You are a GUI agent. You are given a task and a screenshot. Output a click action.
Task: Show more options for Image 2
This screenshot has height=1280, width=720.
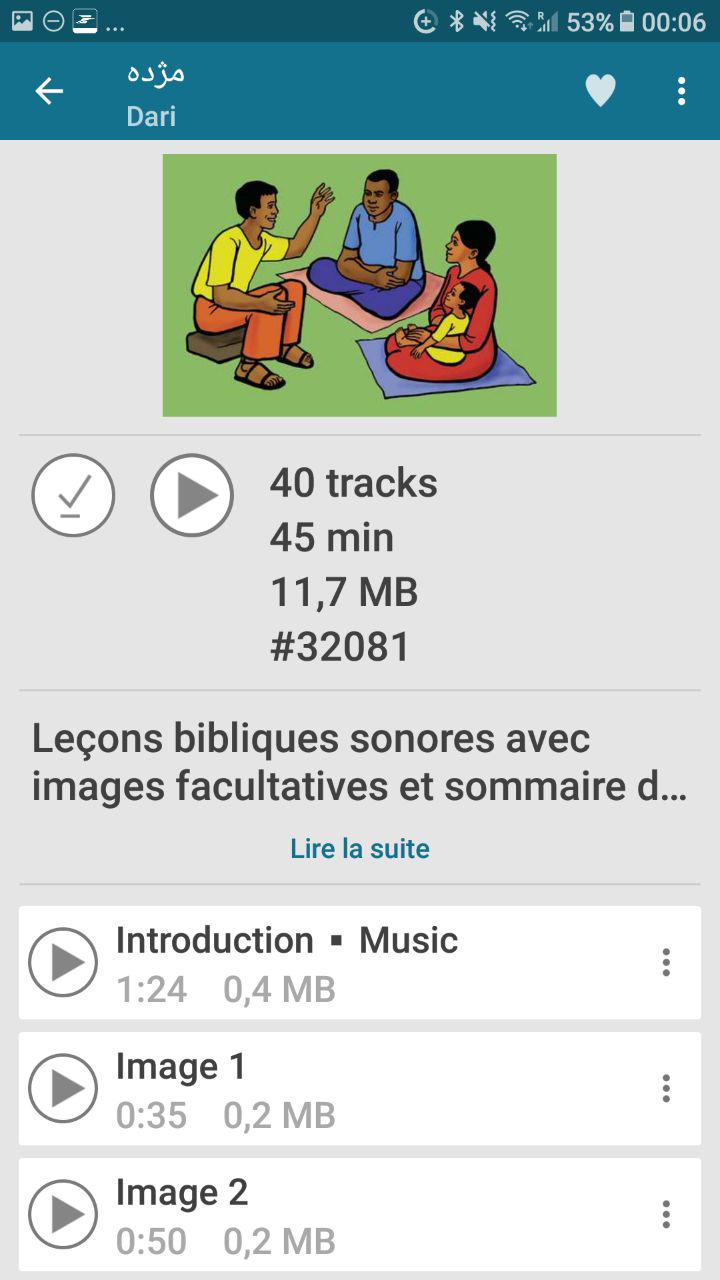pos(666,1214)
